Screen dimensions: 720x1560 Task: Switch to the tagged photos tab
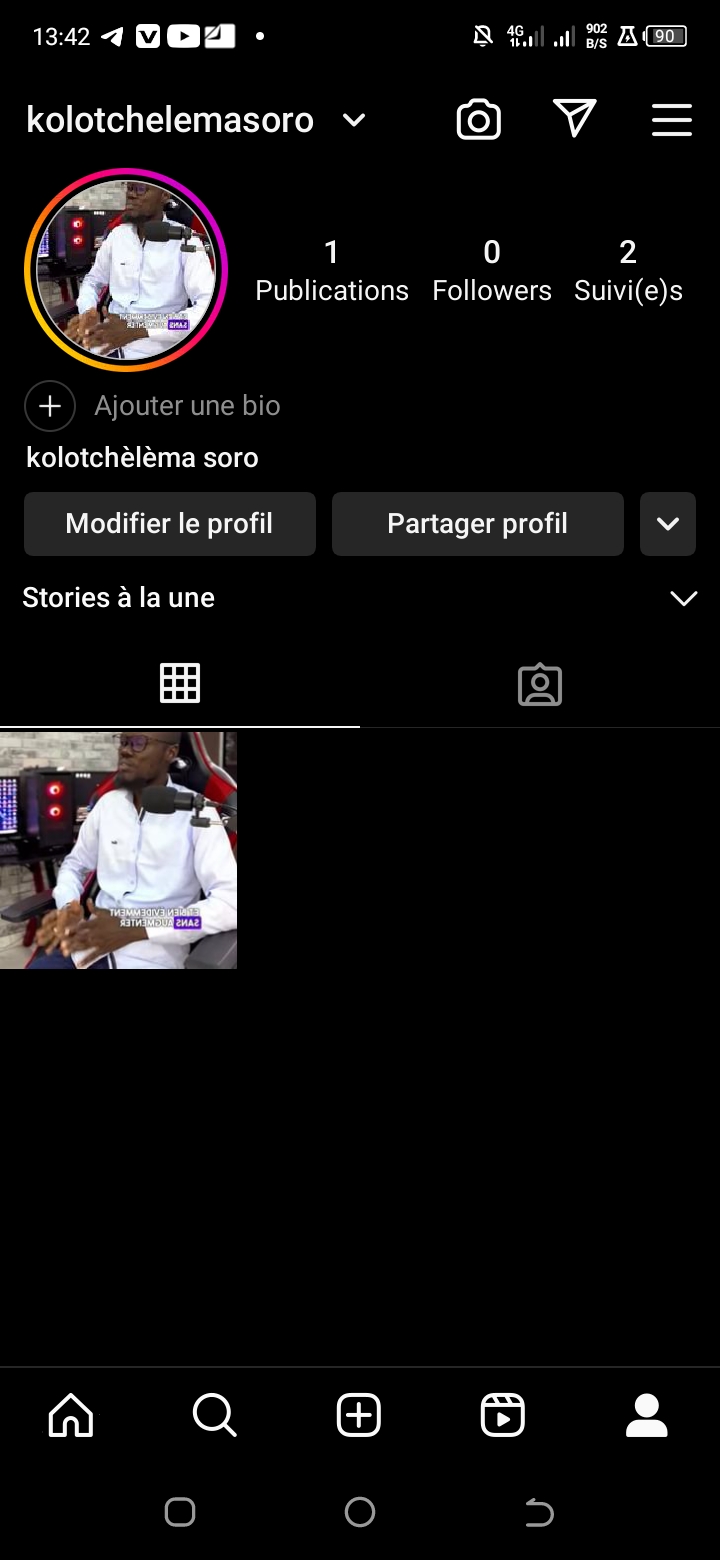[540, 684]
